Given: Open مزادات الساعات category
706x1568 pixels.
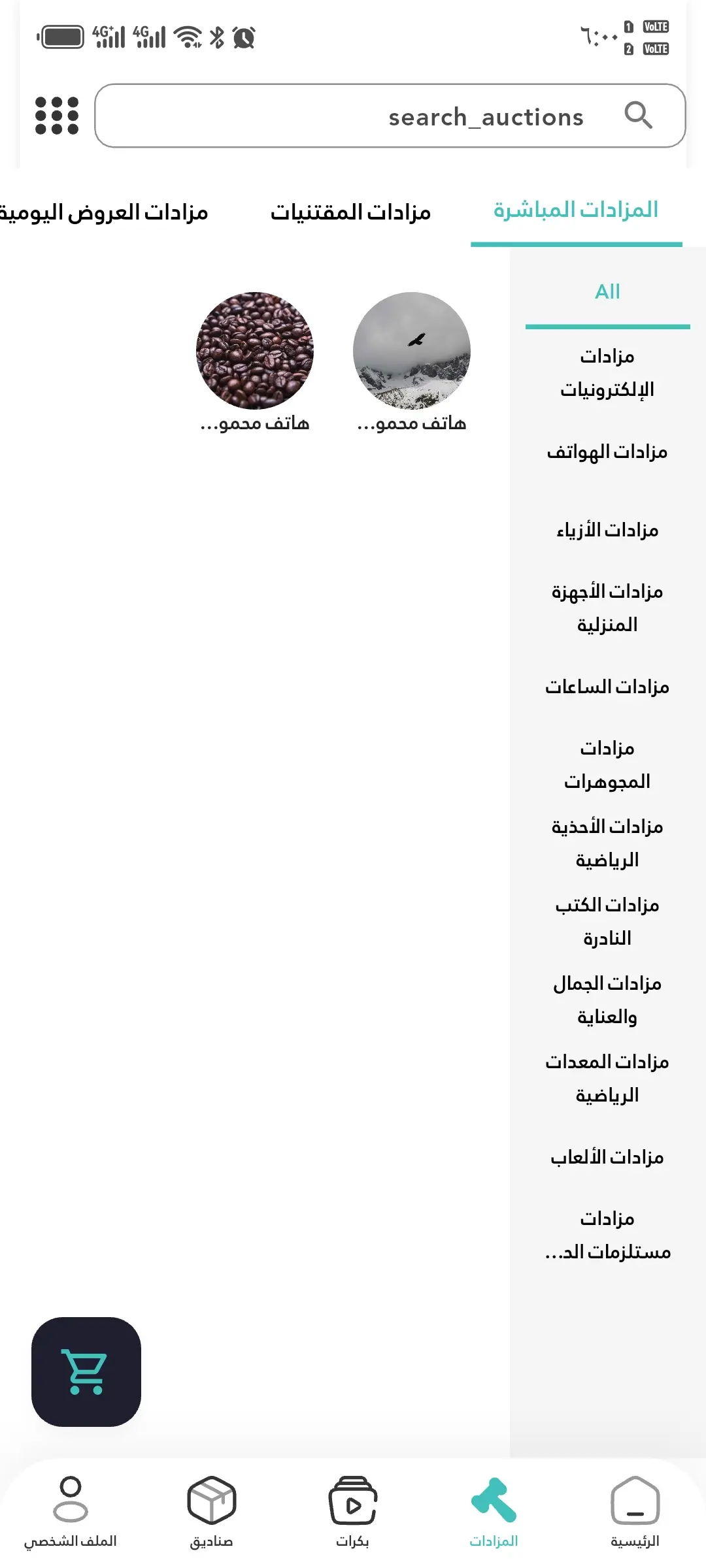Looking at the screenshot, I should (607, 687).
